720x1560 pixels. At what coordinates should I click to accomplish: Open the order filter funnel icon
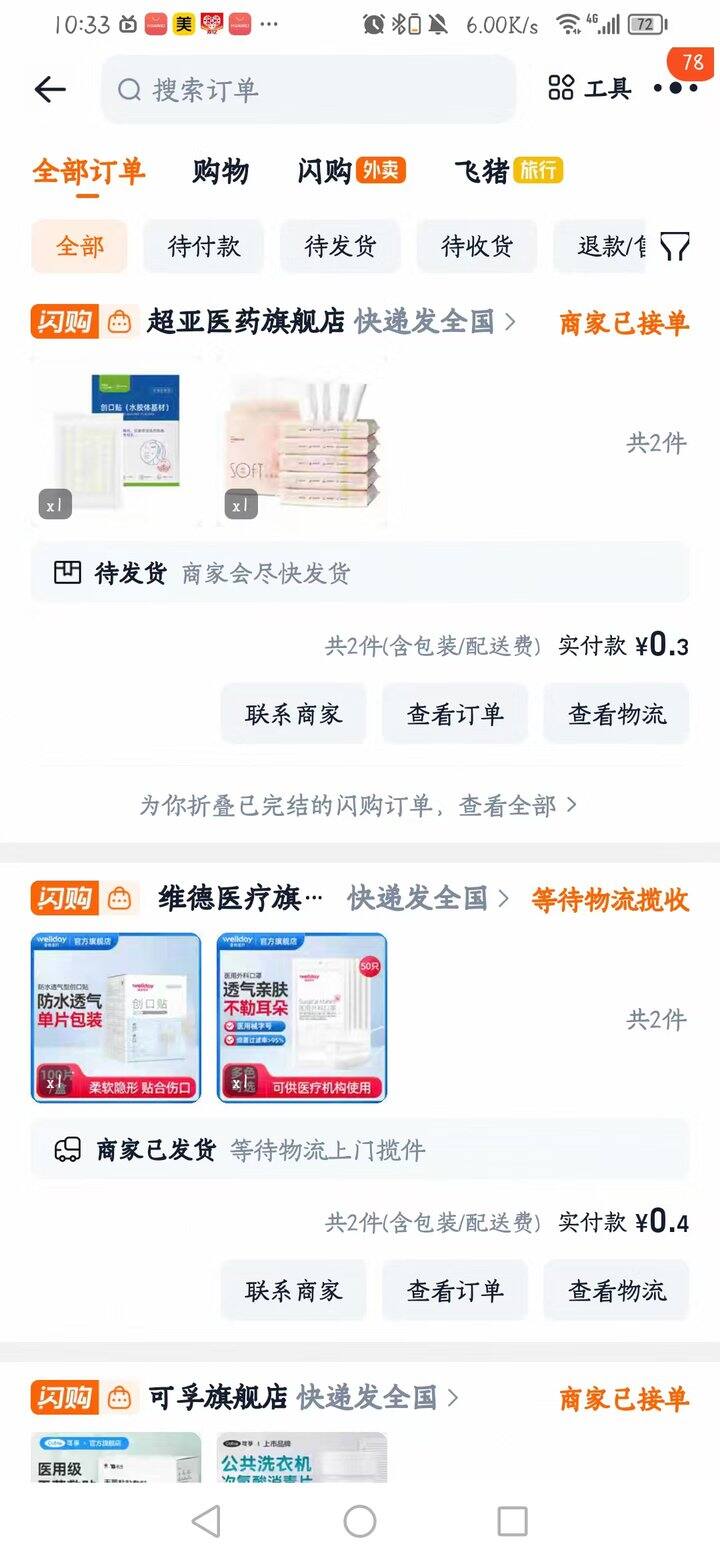(x=676, y=247)
